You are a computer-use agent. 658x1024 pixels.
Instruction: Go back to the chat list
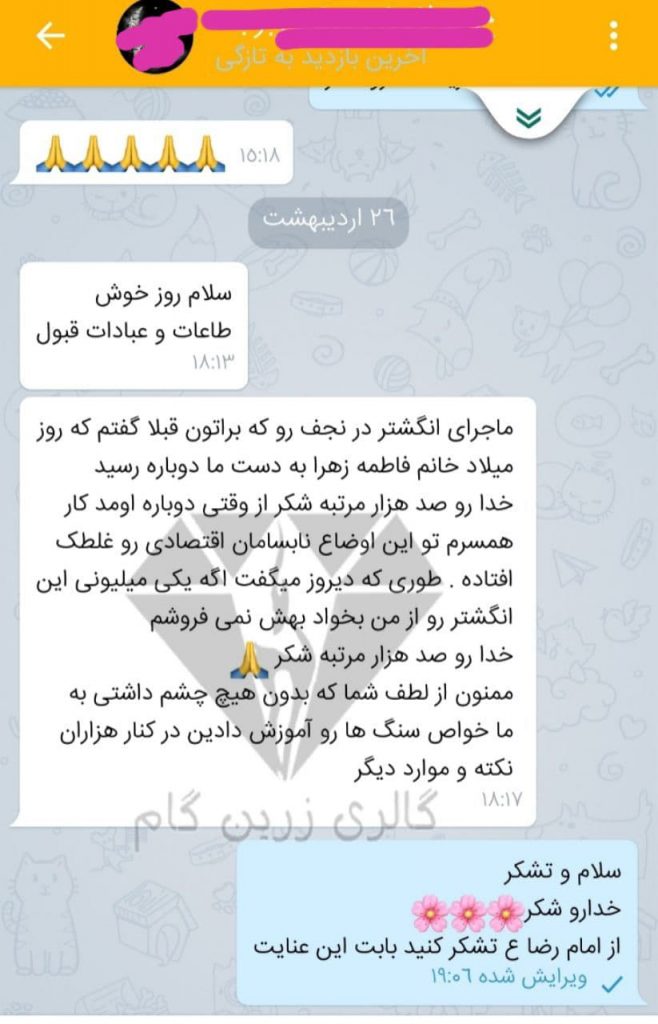50,37
